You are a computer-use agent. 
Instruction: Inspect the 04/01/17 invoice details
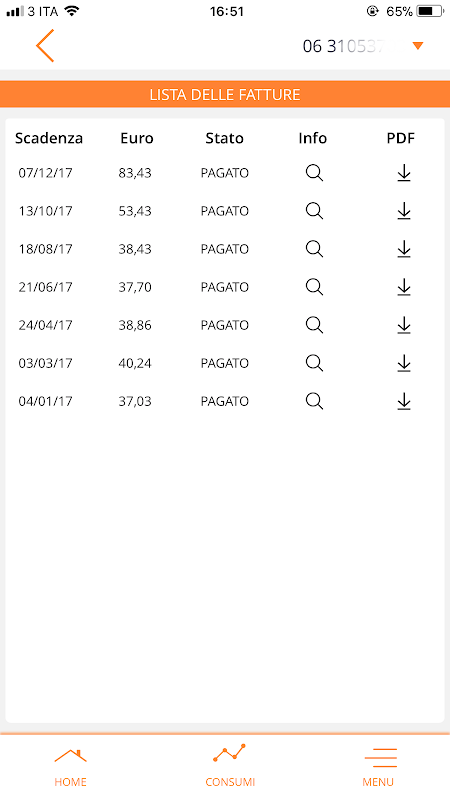coord(314,401)
